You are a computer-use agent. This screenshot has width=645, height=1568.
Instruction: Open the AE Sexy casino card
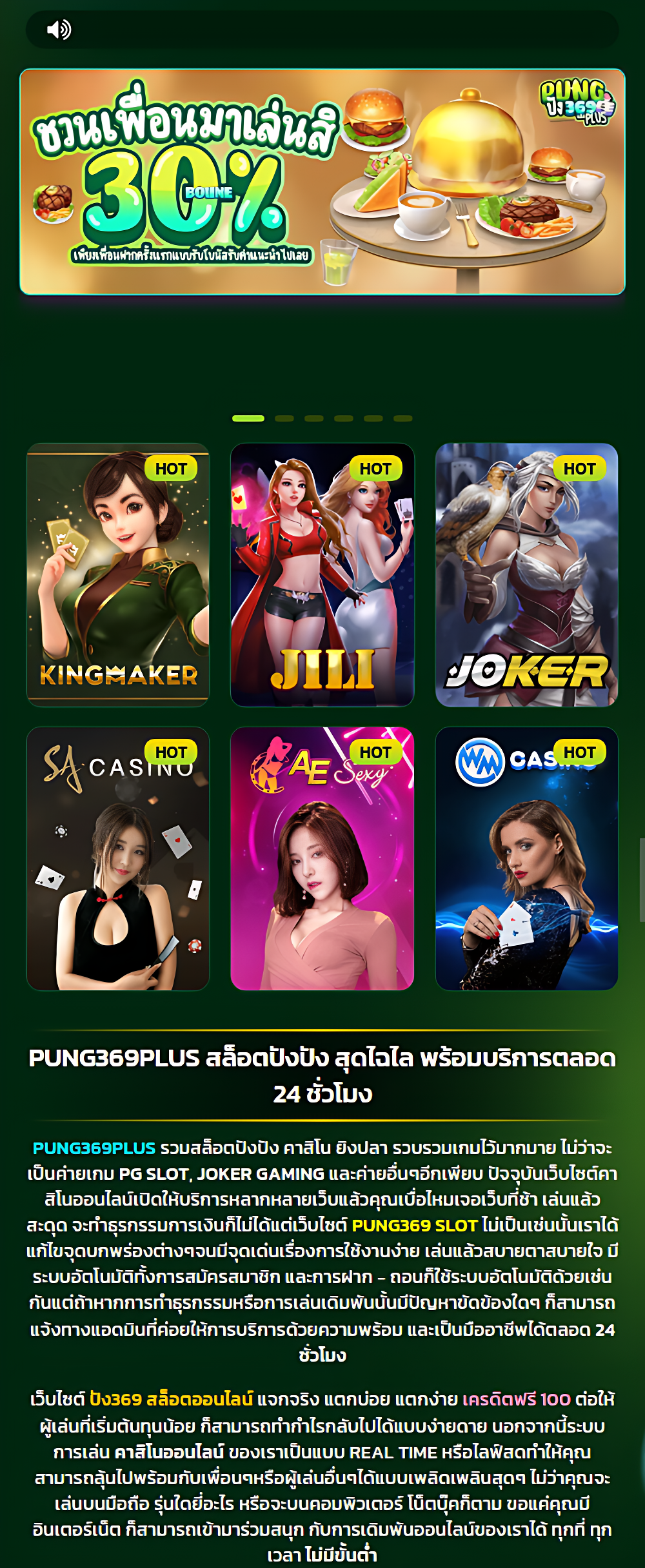click(x=322, y=858)
